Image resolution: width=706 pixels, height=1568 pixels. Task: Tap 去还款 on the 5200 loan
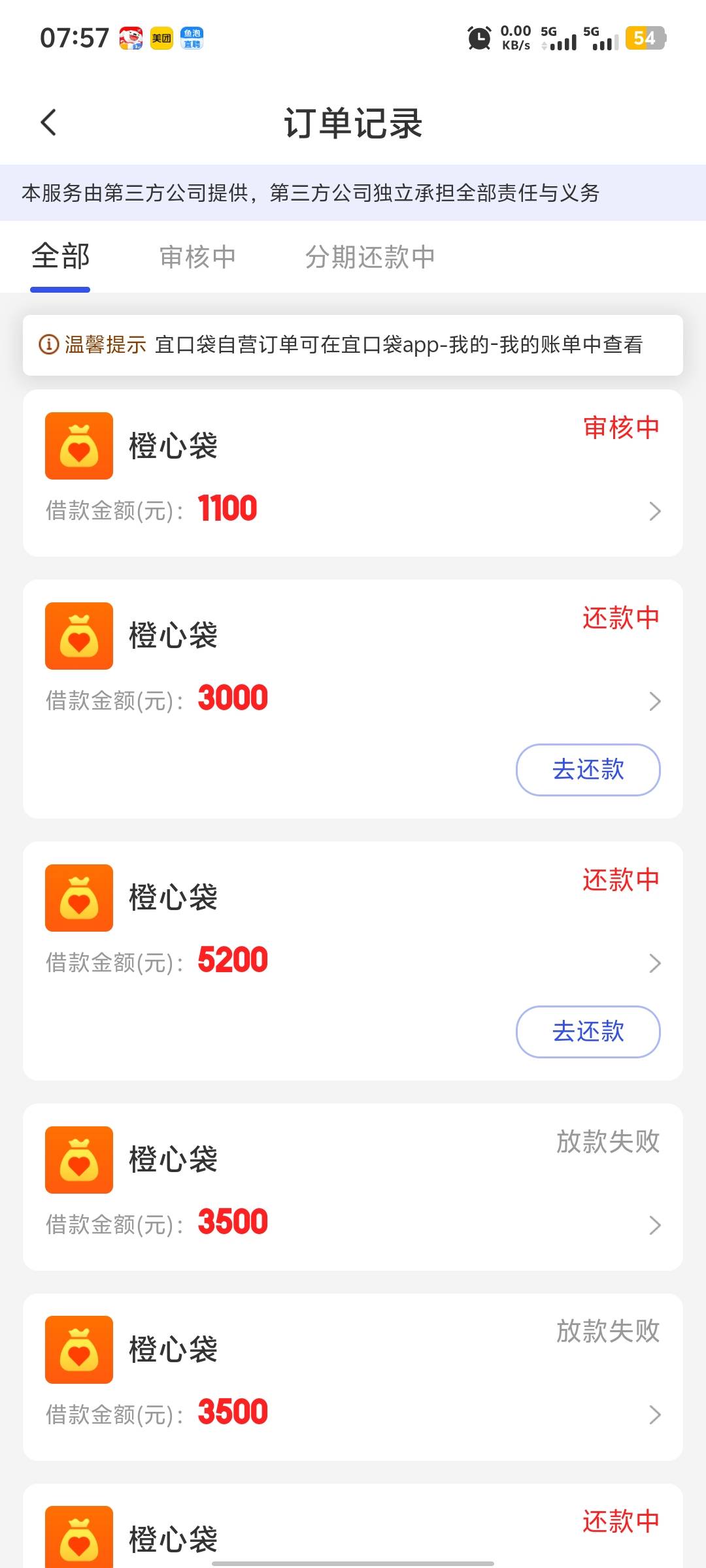[x=588, y=1032]
